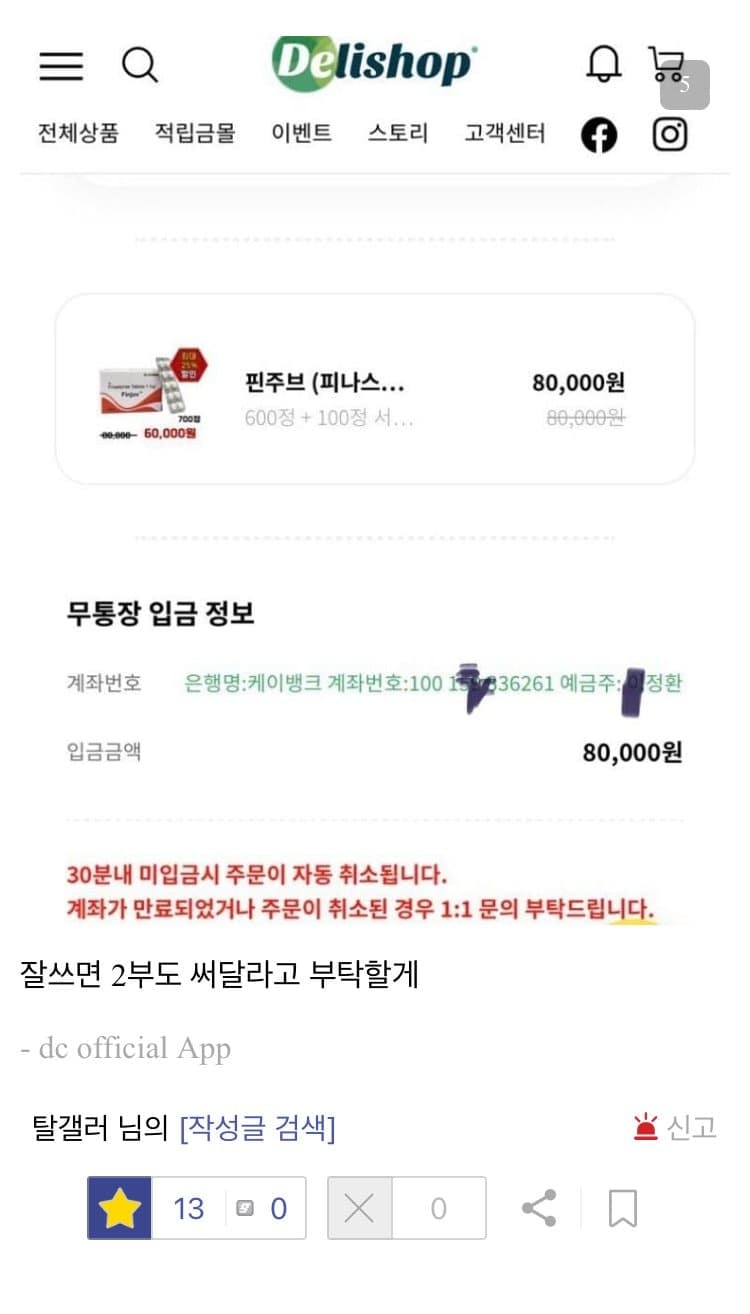Open the Delishop screenshot image in the post
Viewport: 750px width, 1314px height.
375,470
